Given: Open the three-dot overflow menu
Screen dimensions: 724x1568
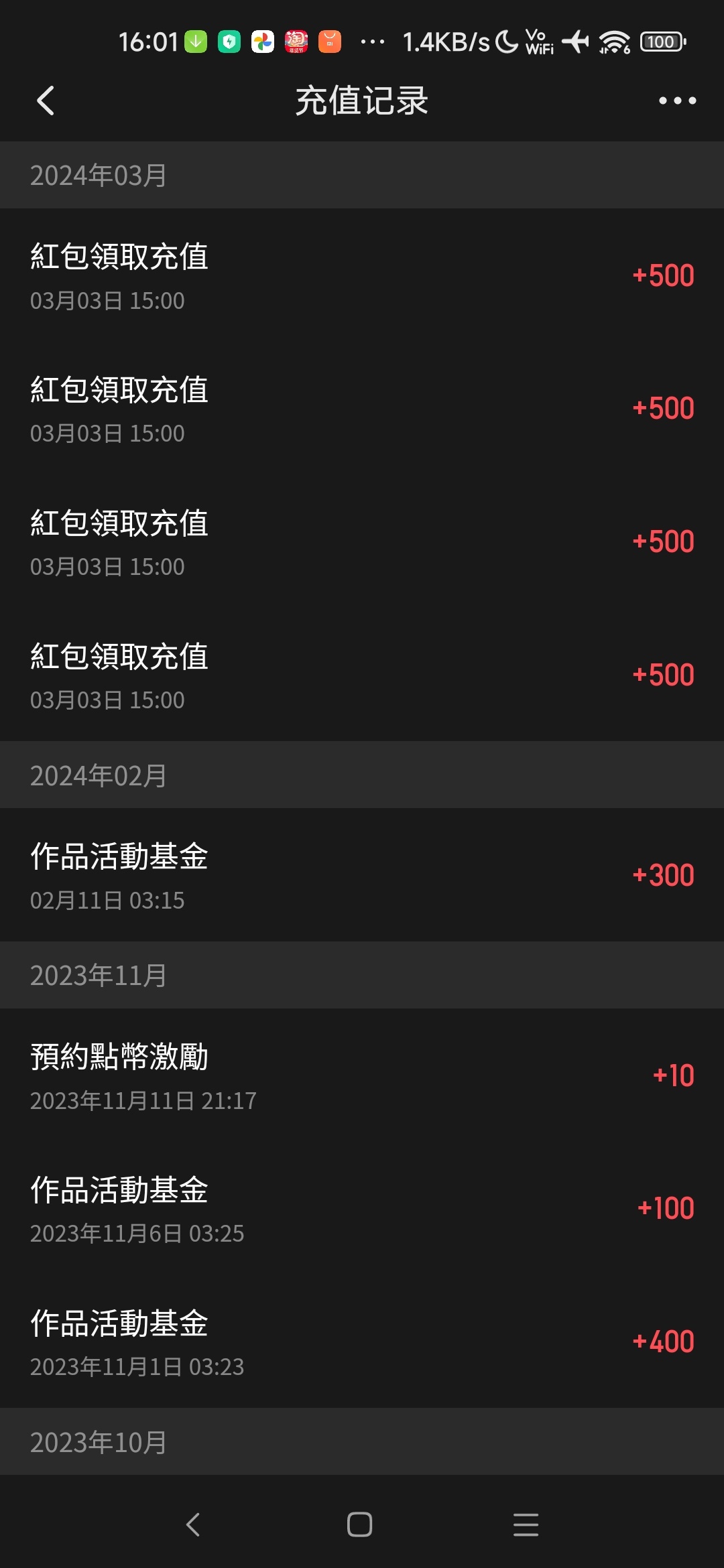Looking at the screenshot, I should tap(677, 101).
